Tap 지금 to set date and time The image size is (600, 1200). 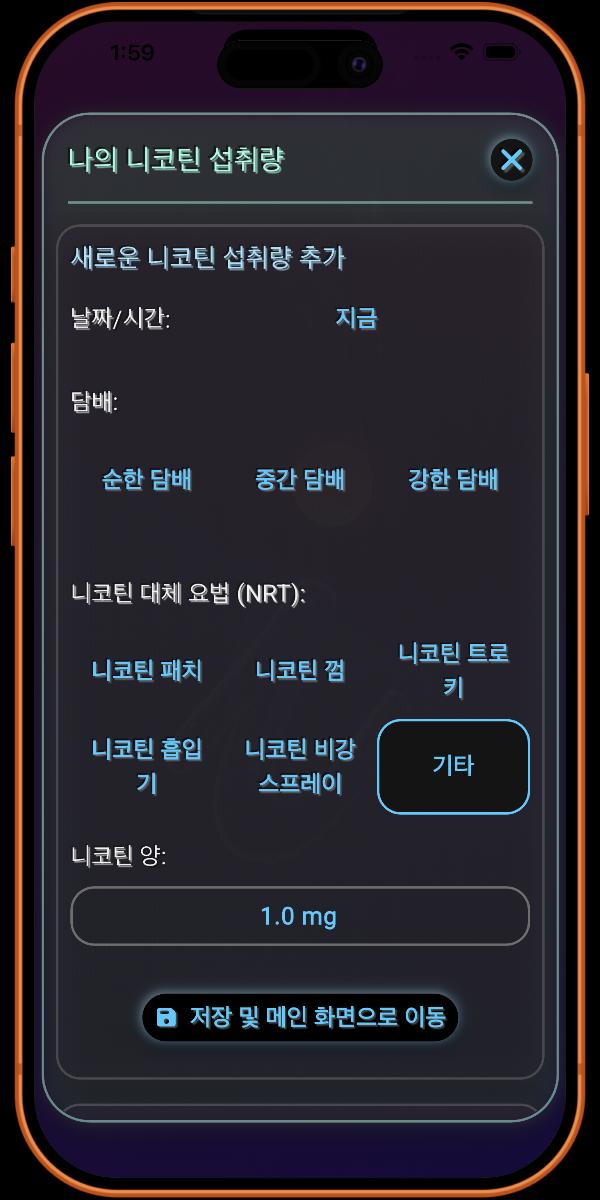[356, 319]
